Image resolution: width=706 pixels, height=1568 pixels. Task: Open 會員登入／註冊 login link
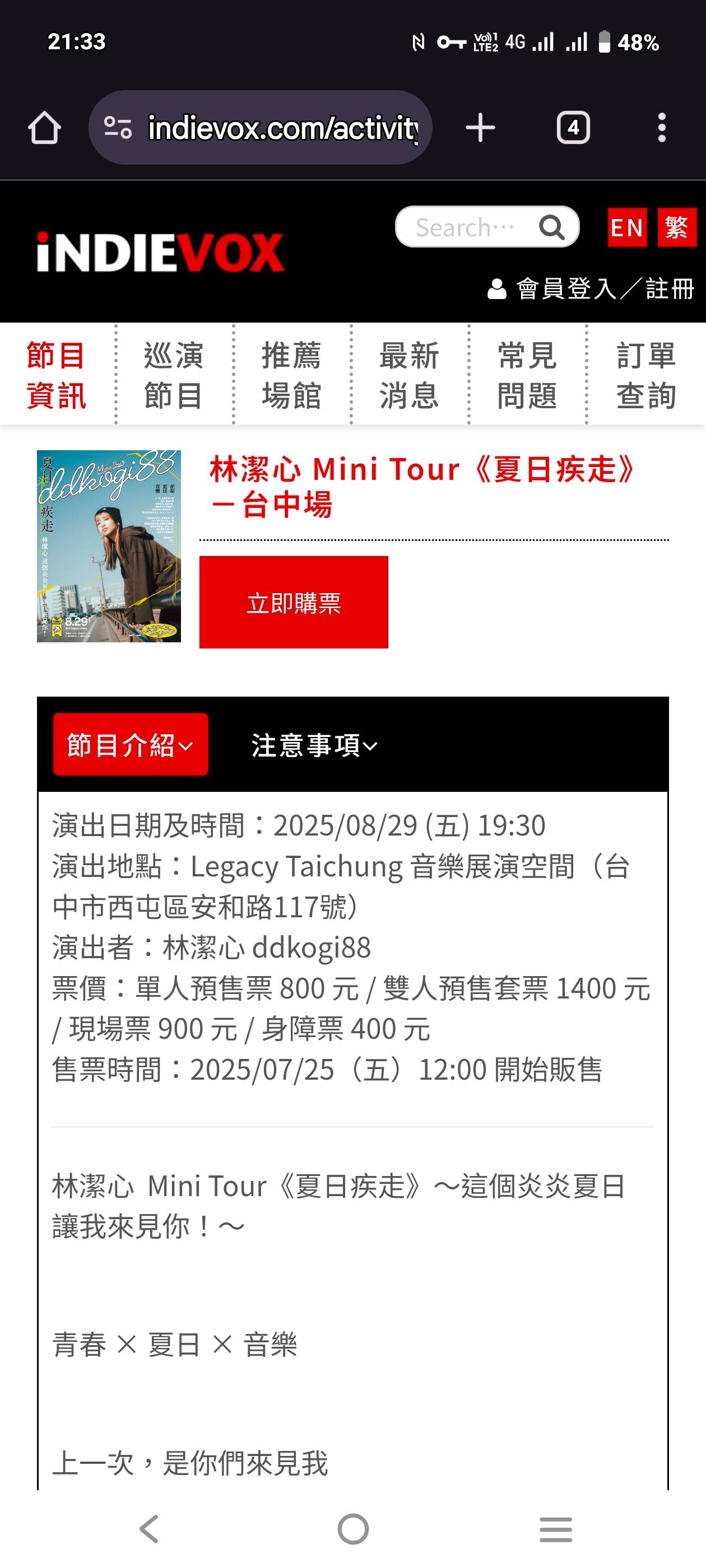(x=591, y=288)
